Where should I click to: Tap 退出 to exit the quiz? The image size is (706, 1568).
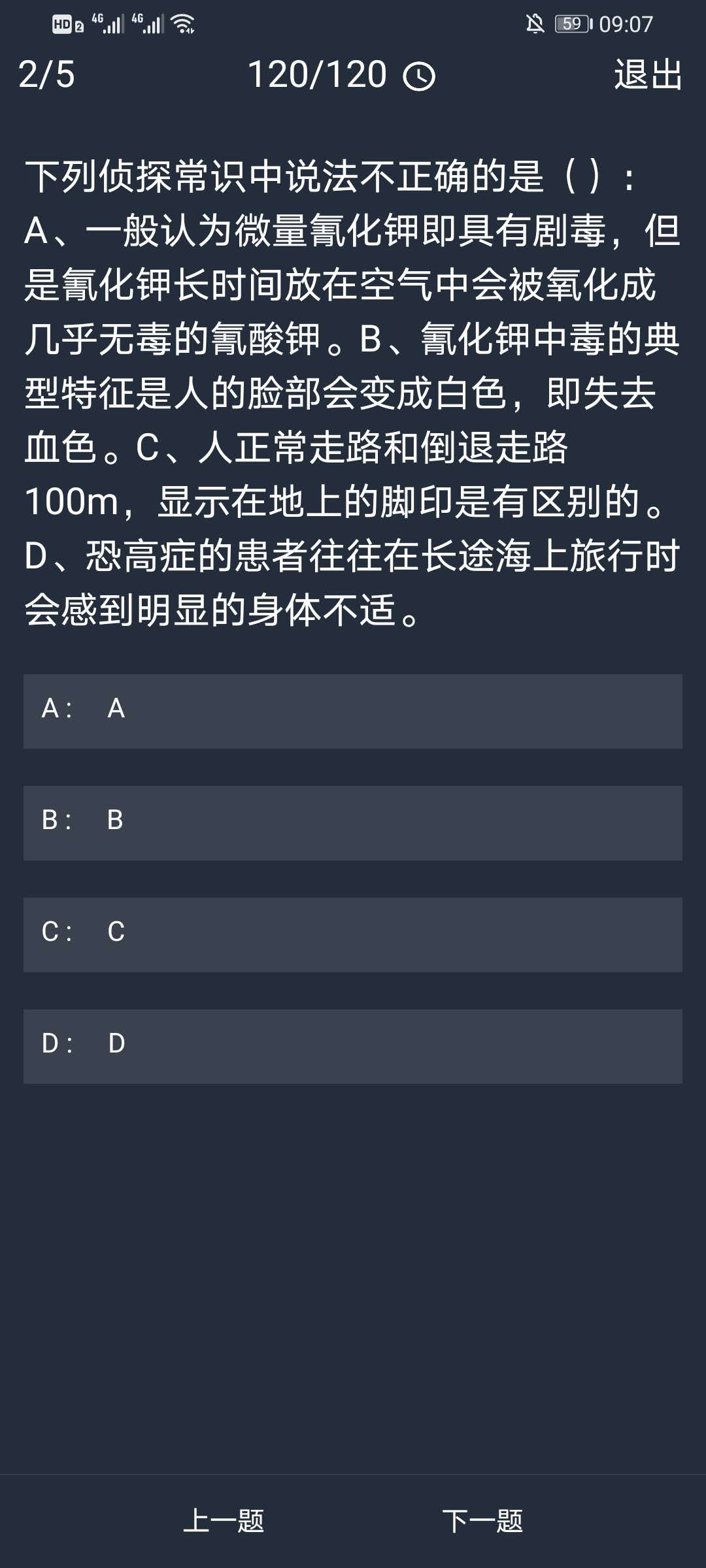click(648, 74)
